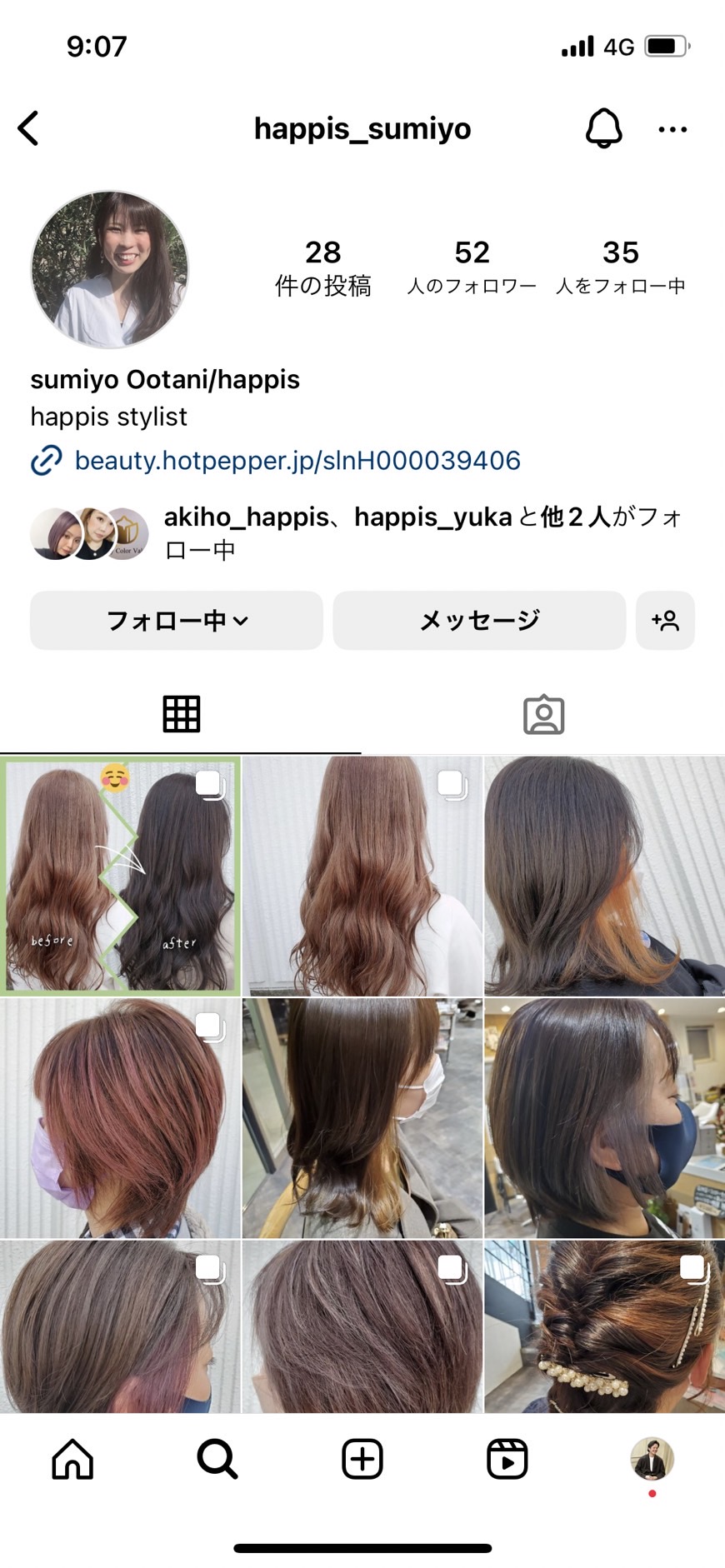Create a new post with plus icon
Viewport: 725px width, 1568px height.
pos(362,1459)
